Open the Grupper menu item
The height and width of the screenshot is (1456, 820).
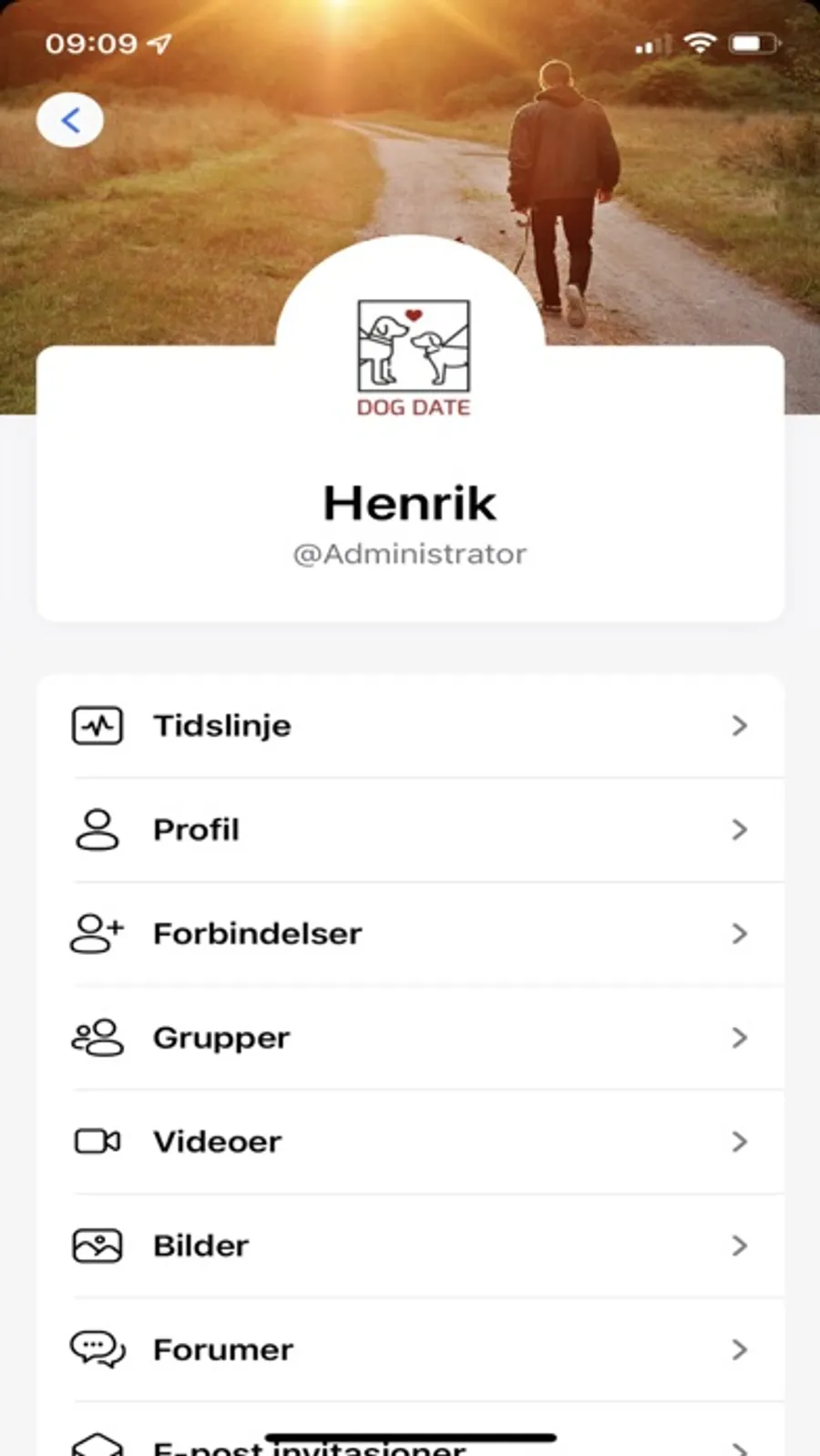(410, 1038)
